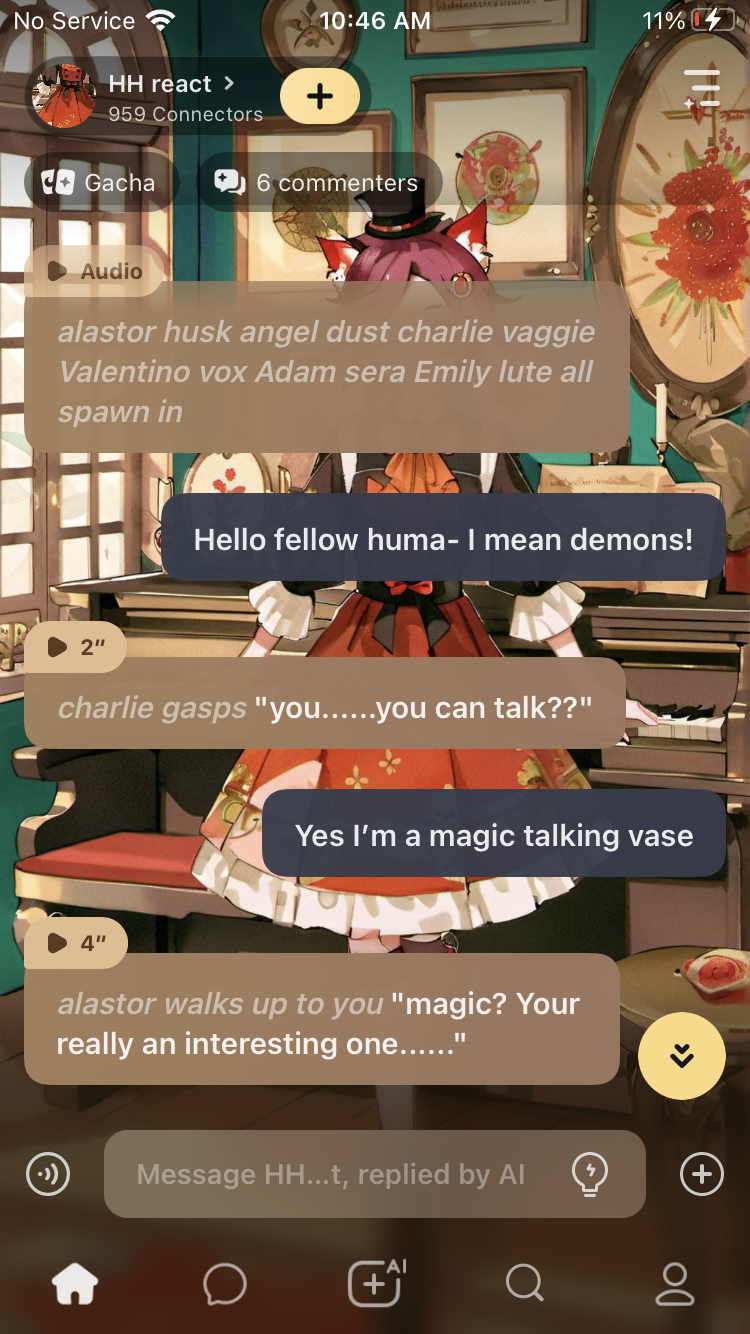View the 6 commenters
This screenshot has width=750, height=1334.
pos(318,183)
